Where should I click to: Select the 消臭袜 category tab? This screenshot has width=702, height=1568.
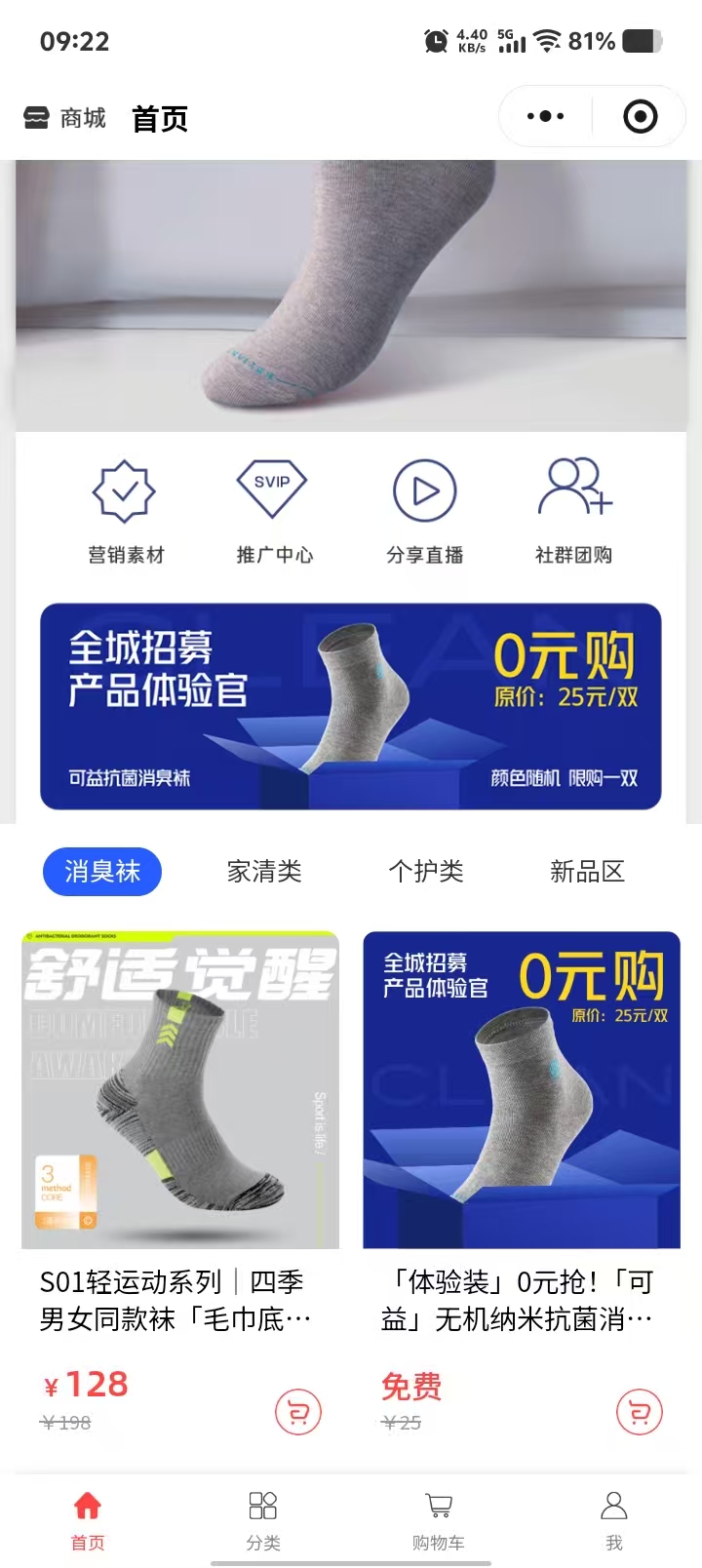tap(102, 871)
